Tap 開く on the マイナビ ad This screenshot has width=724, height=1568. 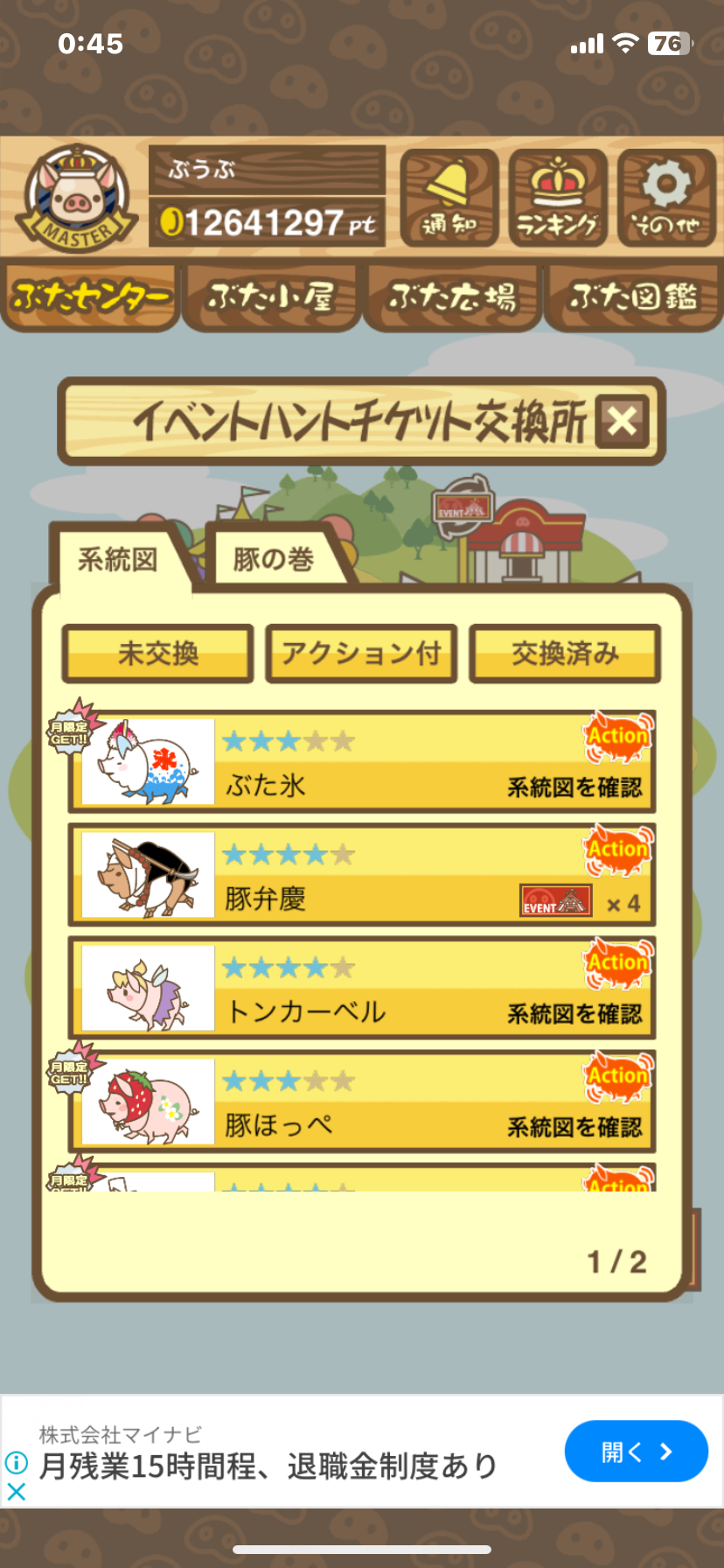click(x=636, y=1452)
